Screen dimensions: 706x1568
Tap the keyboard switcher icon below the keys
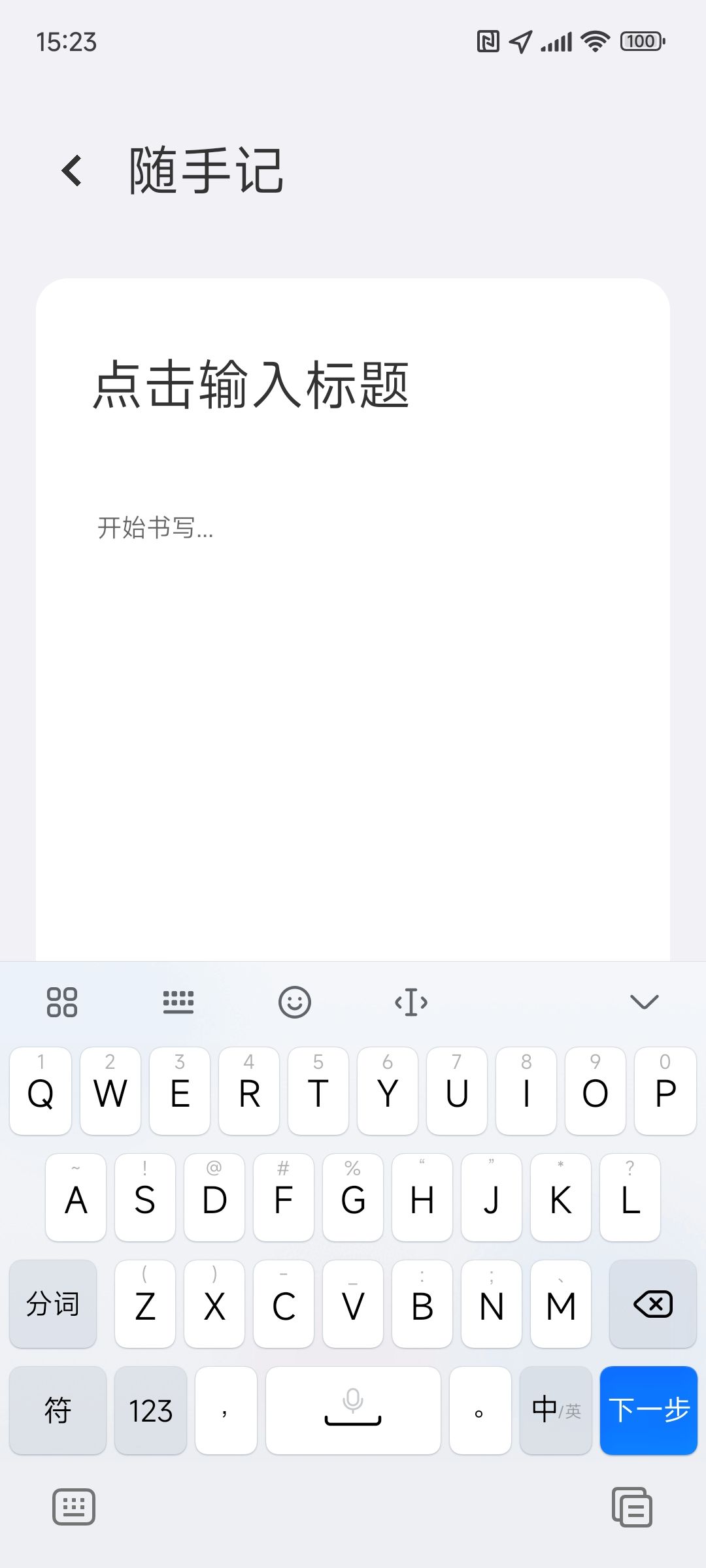click(74, 1507)
